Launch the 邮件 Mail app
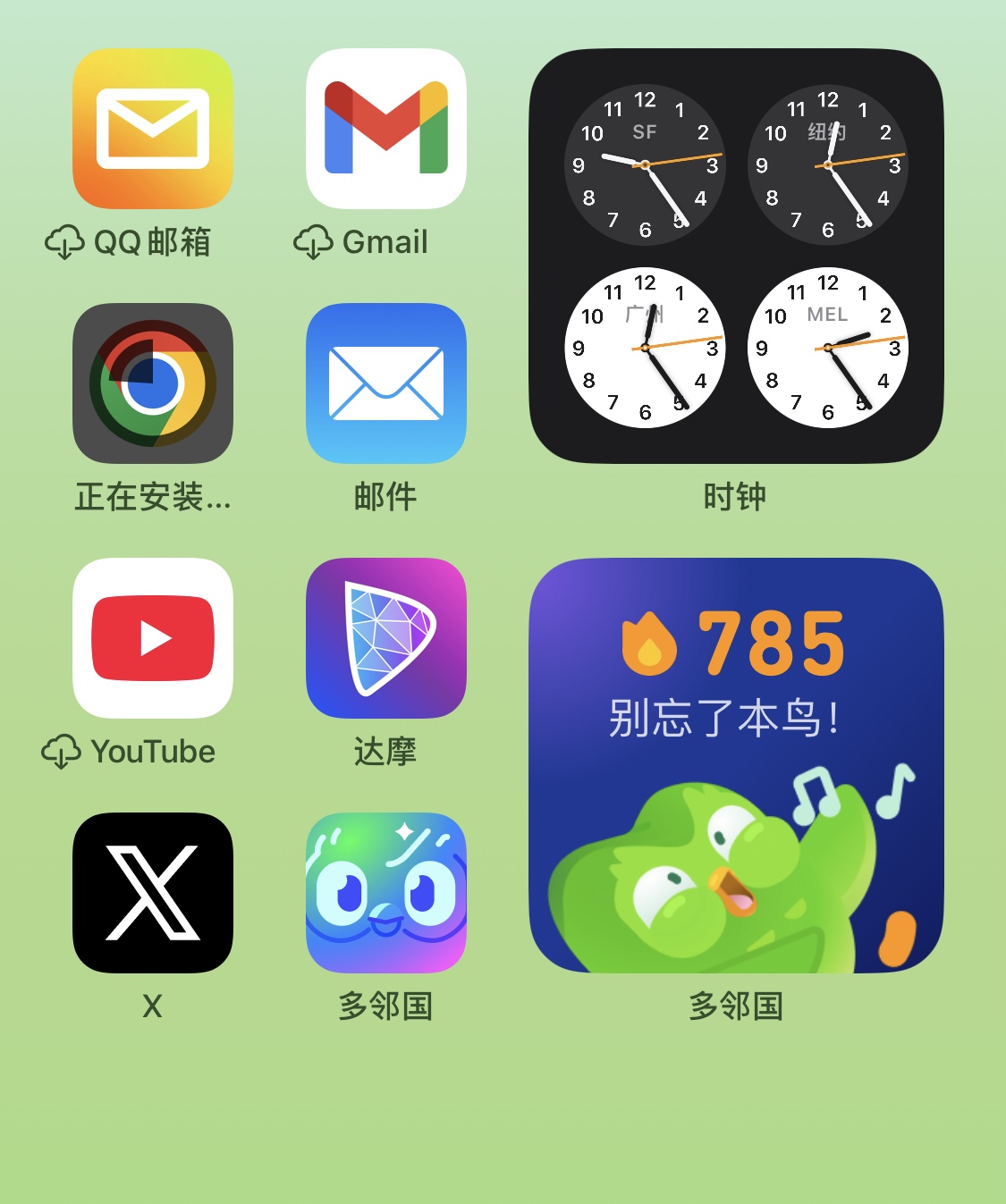1006x1204 pixels. coord(386,384)
